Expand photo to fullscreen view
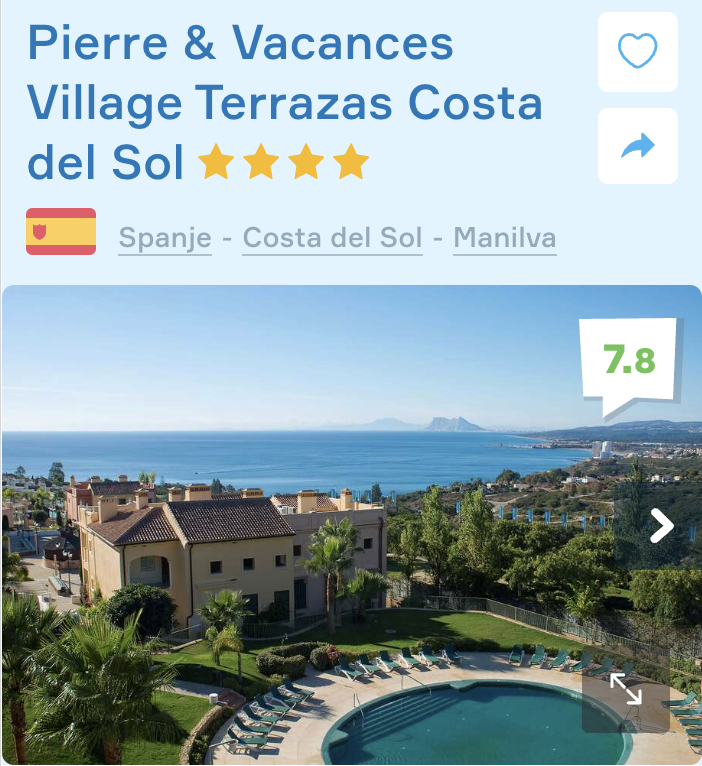 click(626, 689)
